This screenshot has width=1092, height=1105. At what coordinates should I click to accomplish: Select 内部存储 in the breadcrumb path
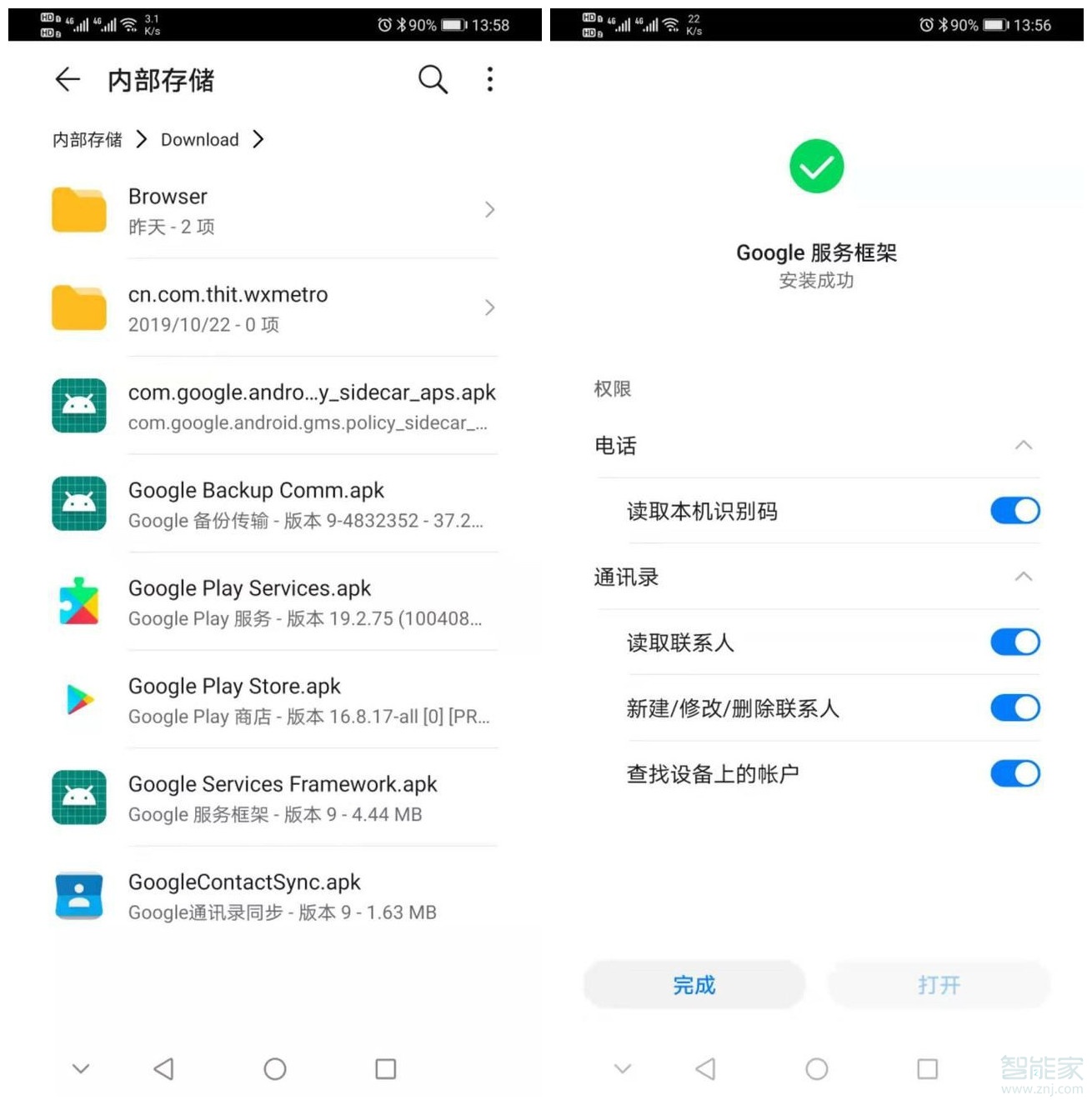86,139
